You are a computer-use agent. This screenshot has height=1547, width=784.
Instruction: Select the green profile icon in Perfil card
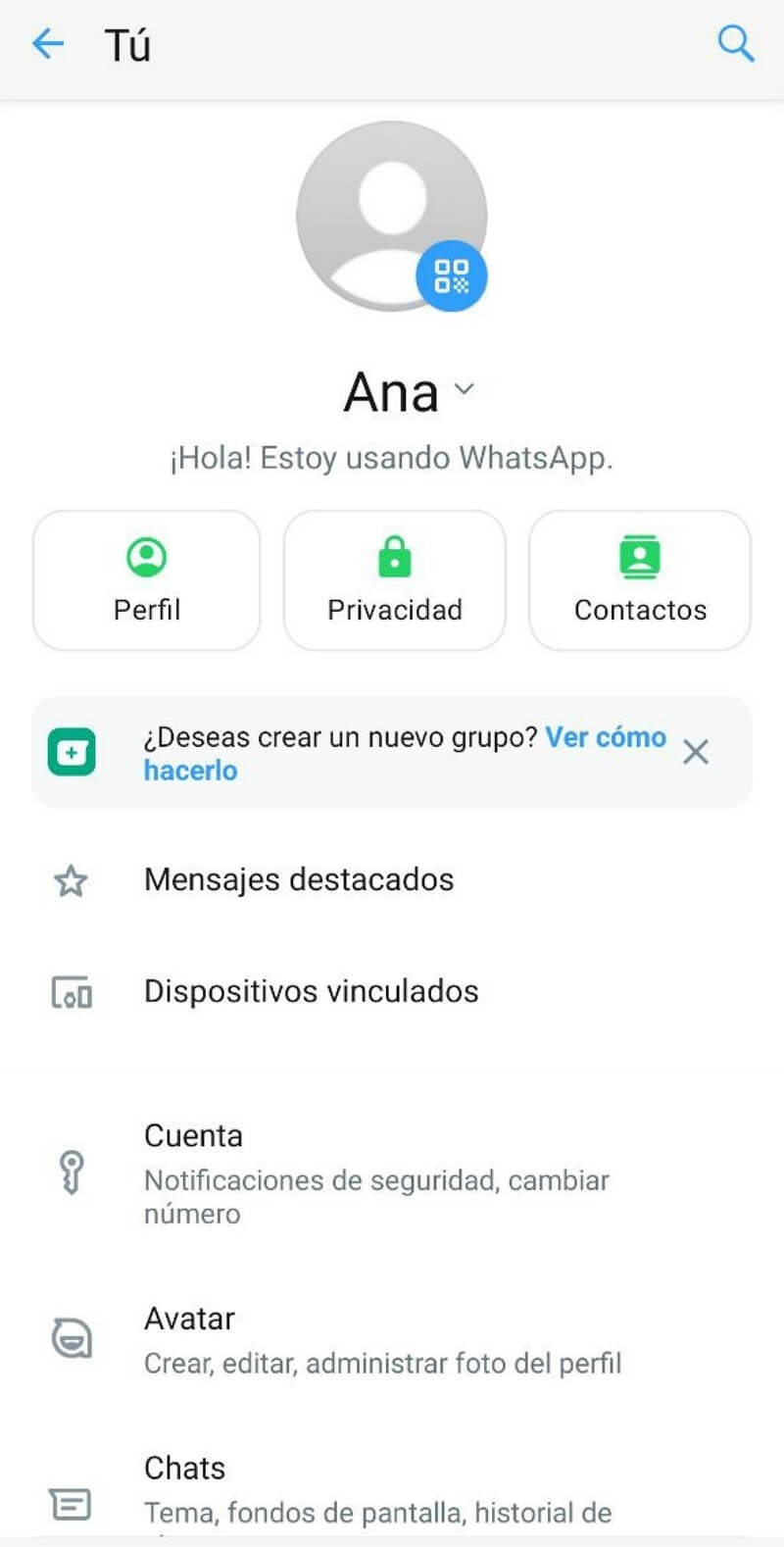click(x=146, y=555)
